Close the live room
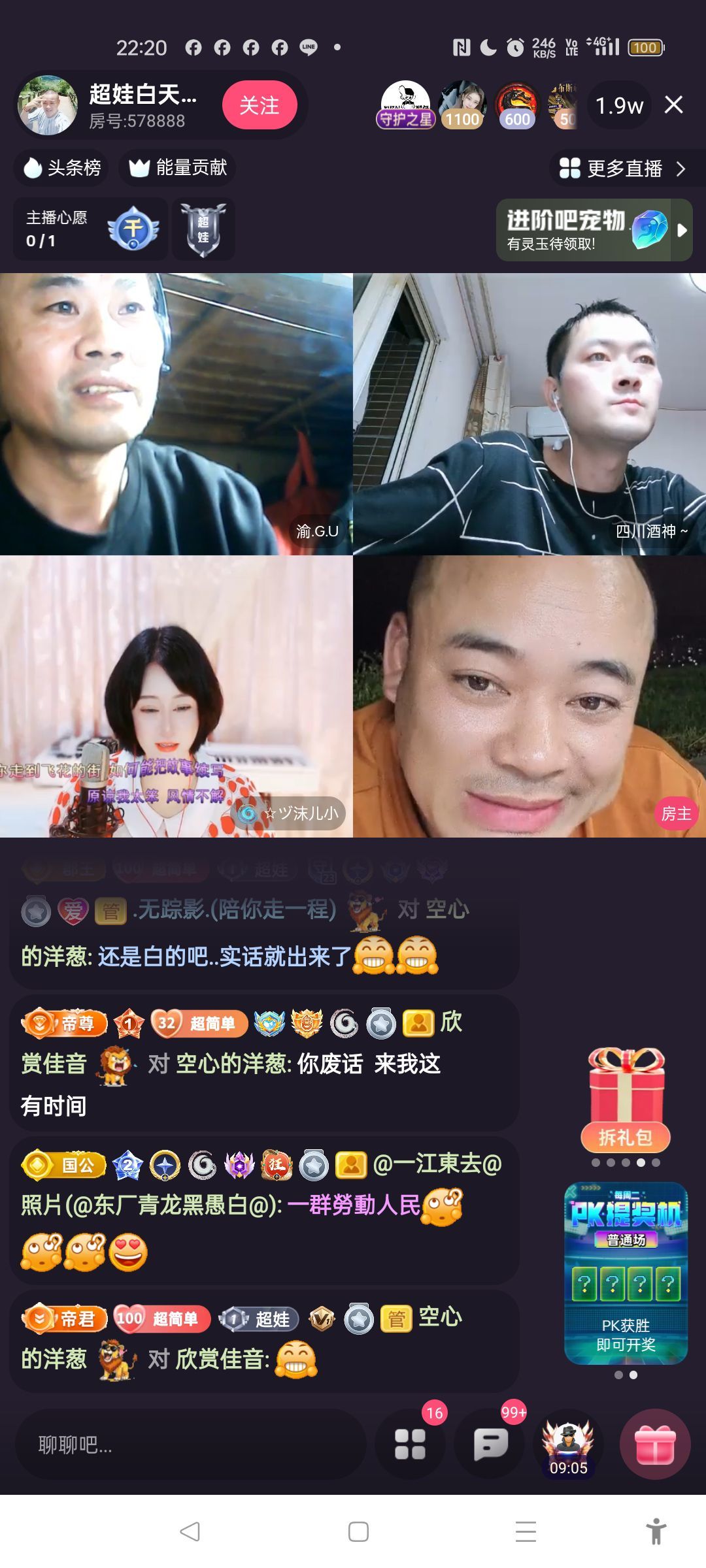Screen dimensions: 706x1568 674,105
